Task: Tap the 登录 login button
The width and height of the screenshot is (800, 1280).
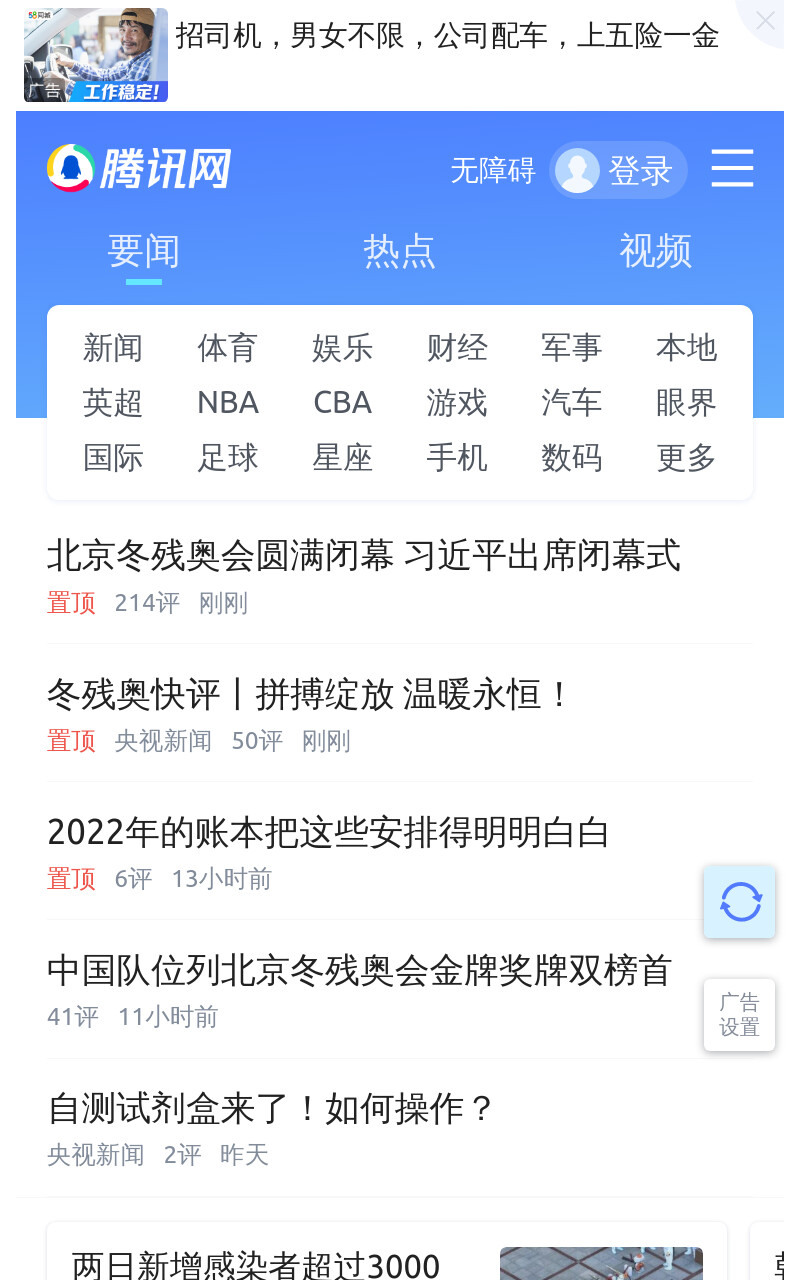Action: pos(618,170)
